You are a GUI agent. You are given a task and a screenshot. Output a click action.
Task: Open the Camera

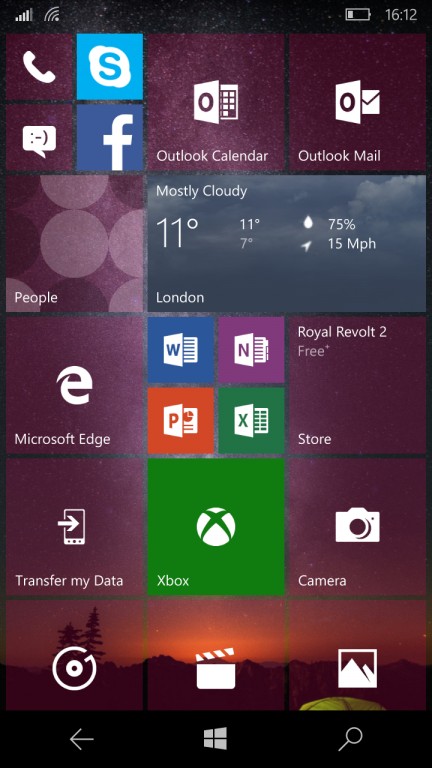click(358, 527)
